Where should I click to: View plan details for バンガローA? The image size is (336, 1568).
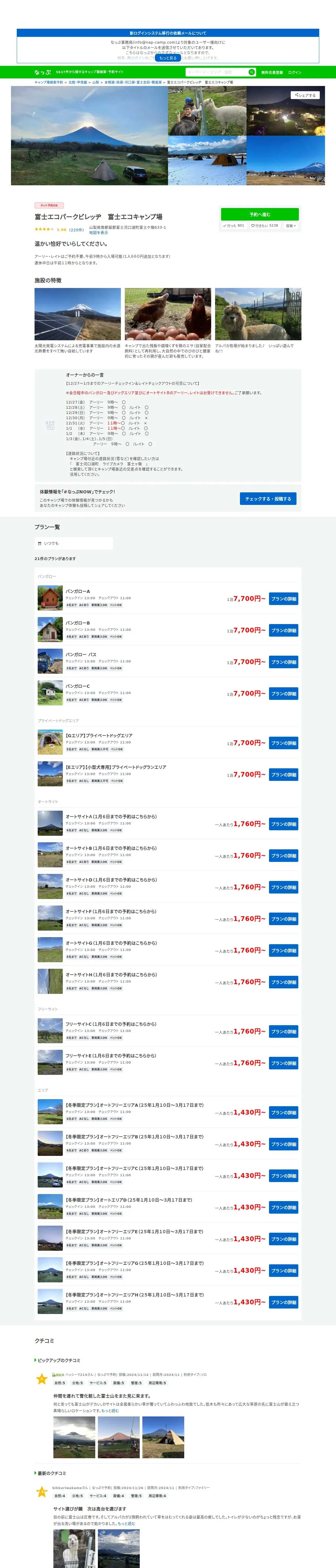click(284, 599)
